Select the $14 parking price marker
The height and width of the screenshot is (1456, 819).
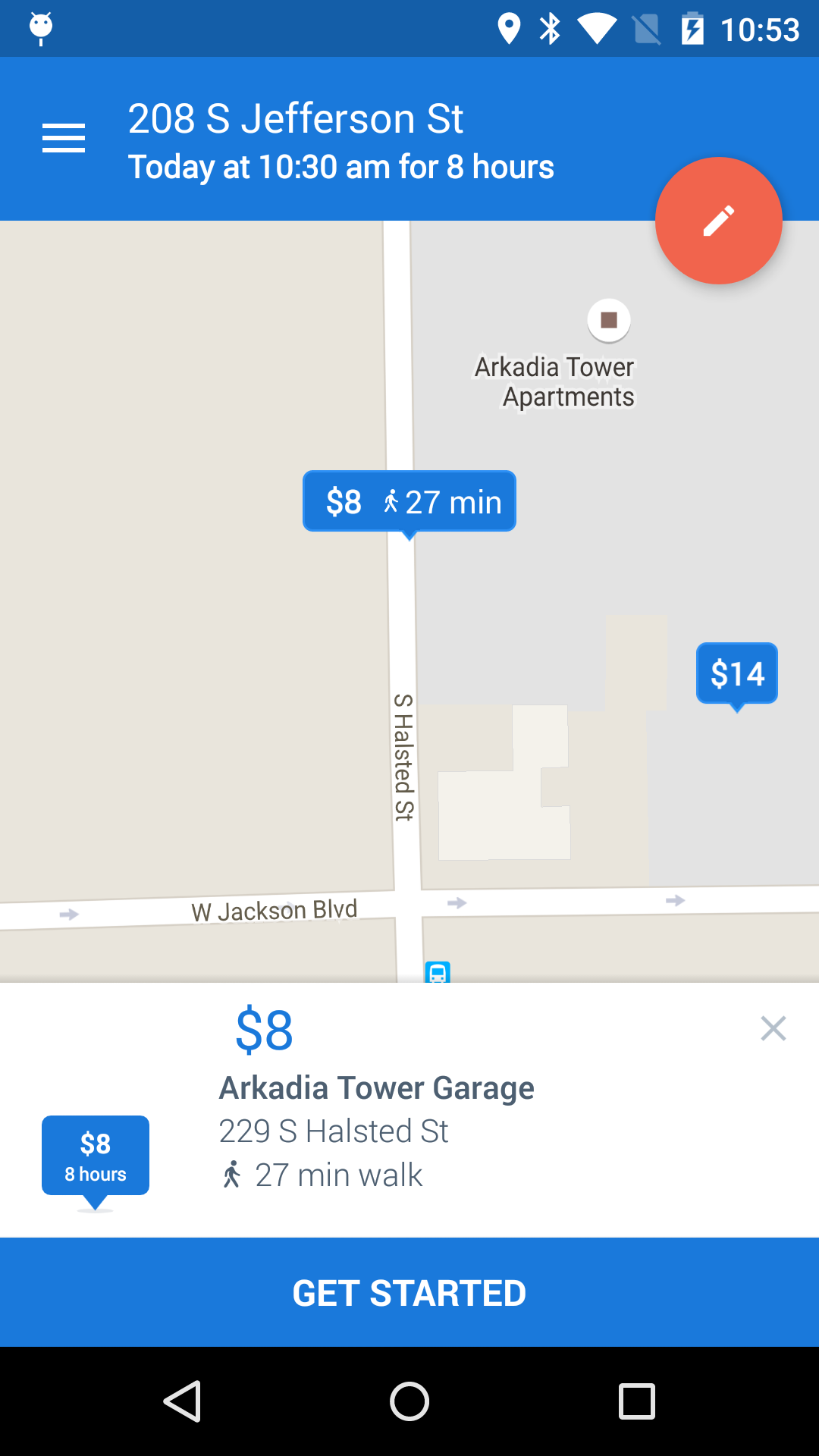[x=737, y=674]
